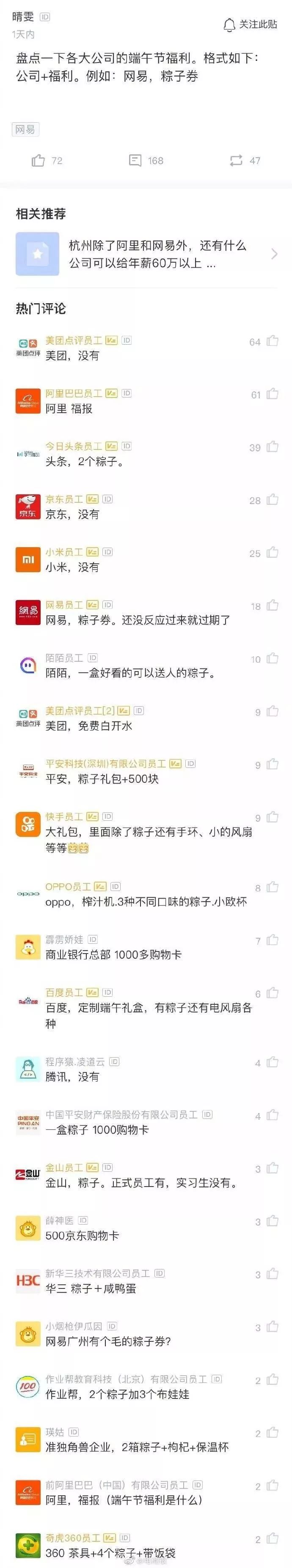Viewport: 292px width, 1568px height.
Task: Like the 快手员工 comment about 大礼包
Action: point(273,817)
